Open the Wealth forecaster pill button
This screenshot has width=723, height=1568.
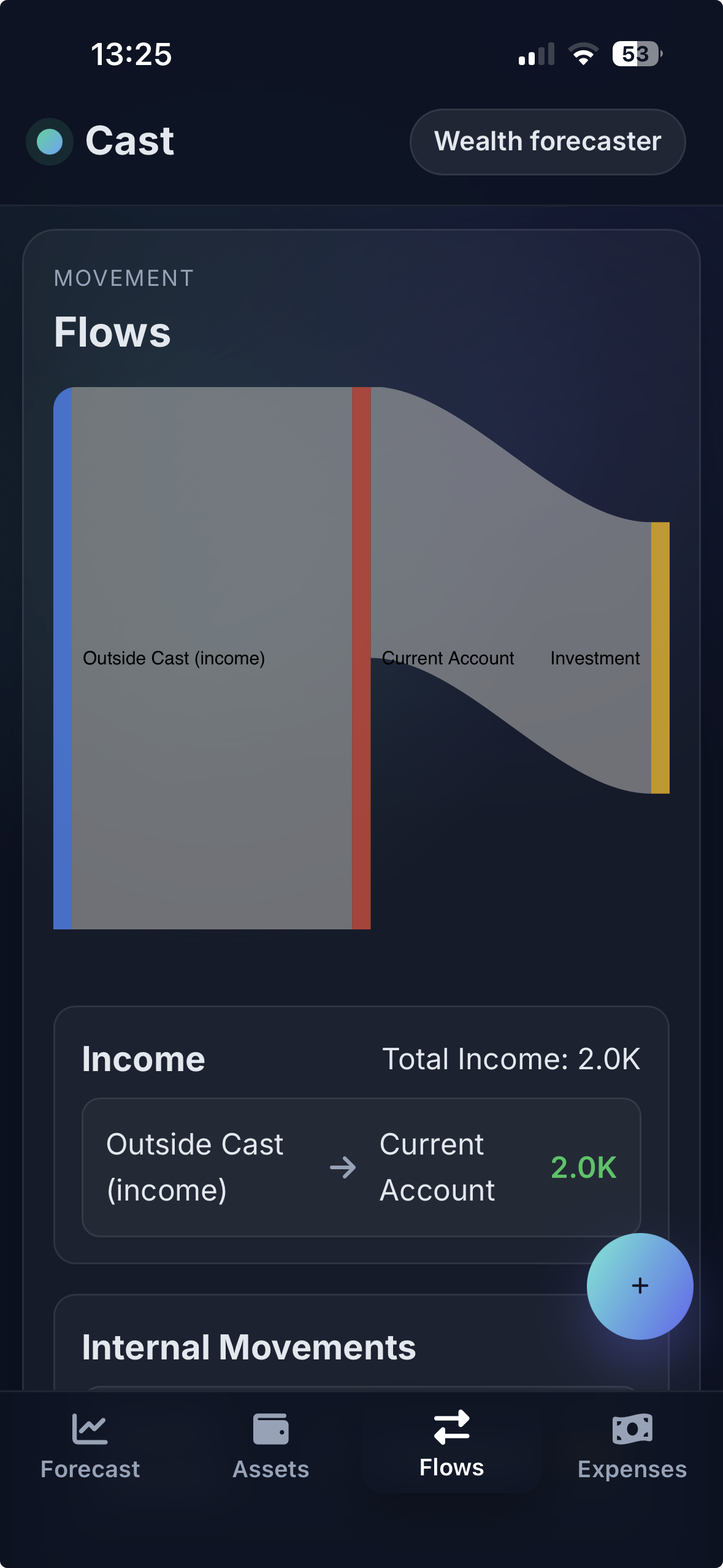[547, 142]
